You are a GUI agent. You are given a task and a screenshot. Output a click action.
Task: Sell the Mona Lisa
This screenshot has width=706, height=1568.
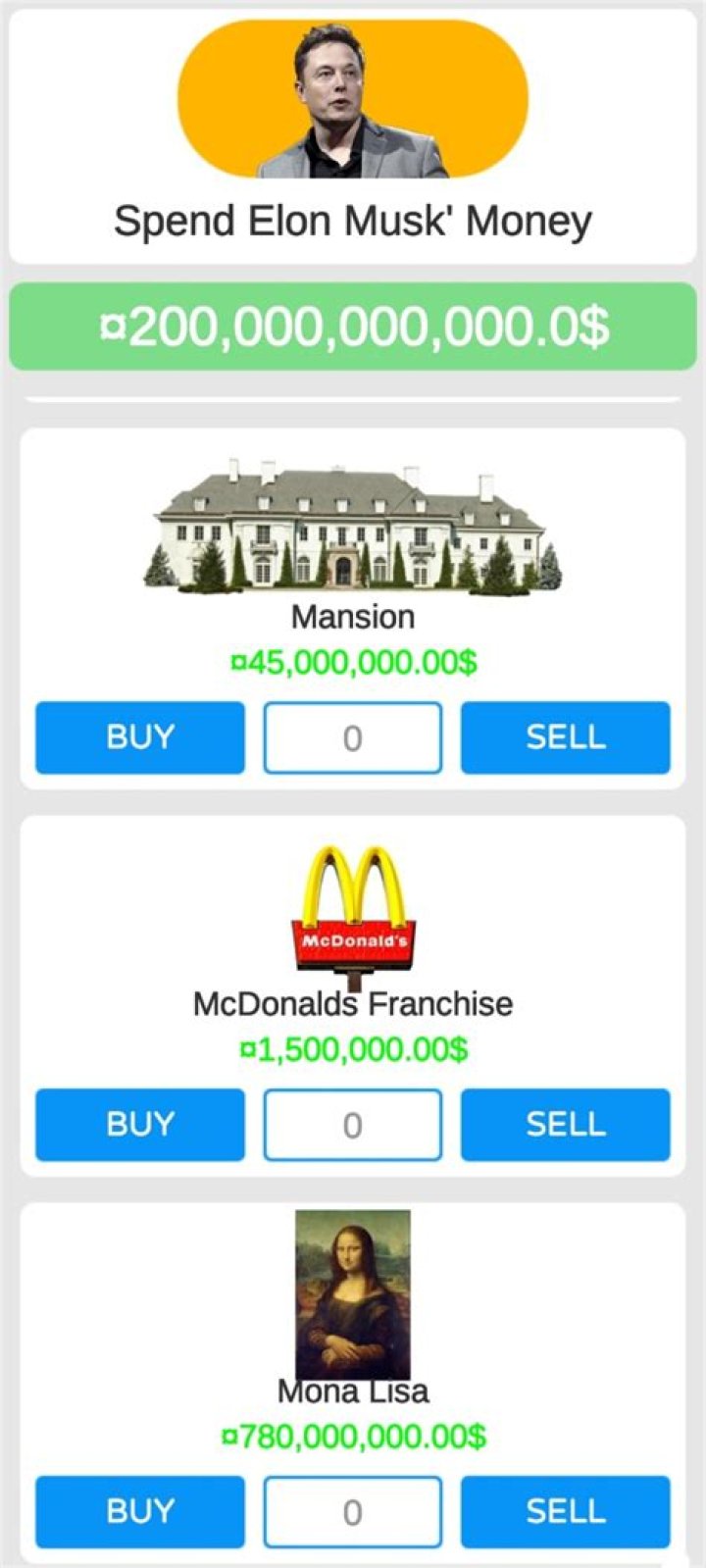[x=566, y=1511]
